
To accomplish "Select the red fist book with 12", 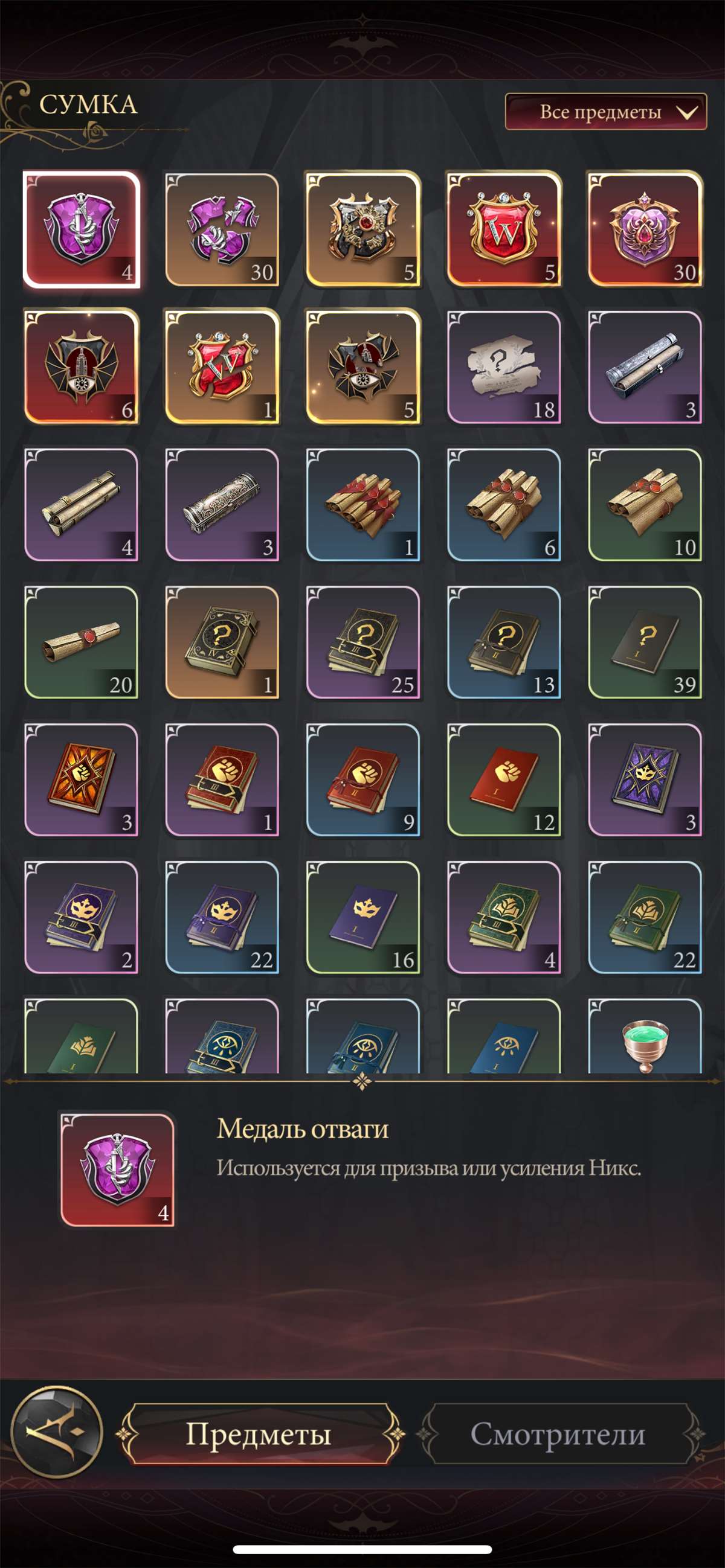I will click(x=503, y=779).
